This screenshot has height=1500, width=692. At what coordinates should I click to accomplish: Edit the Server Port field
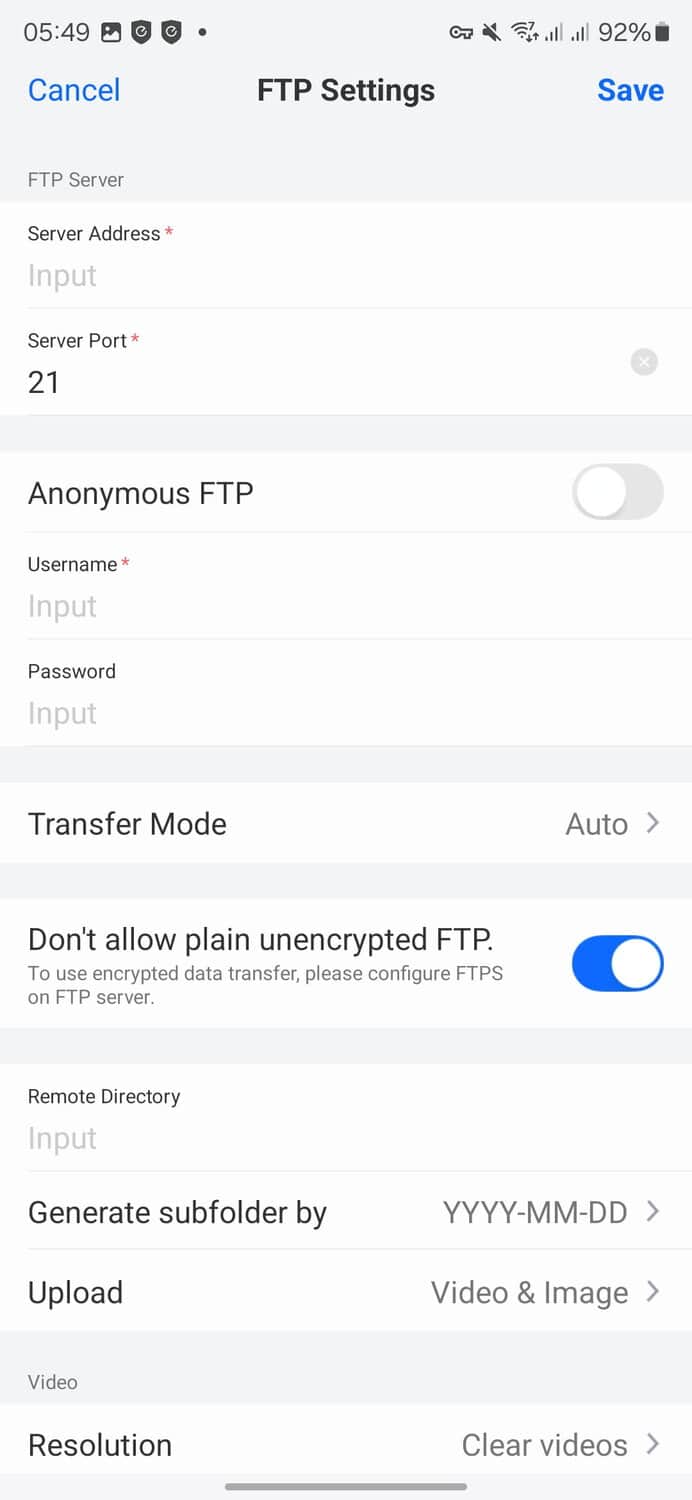[x=300, y=382]
